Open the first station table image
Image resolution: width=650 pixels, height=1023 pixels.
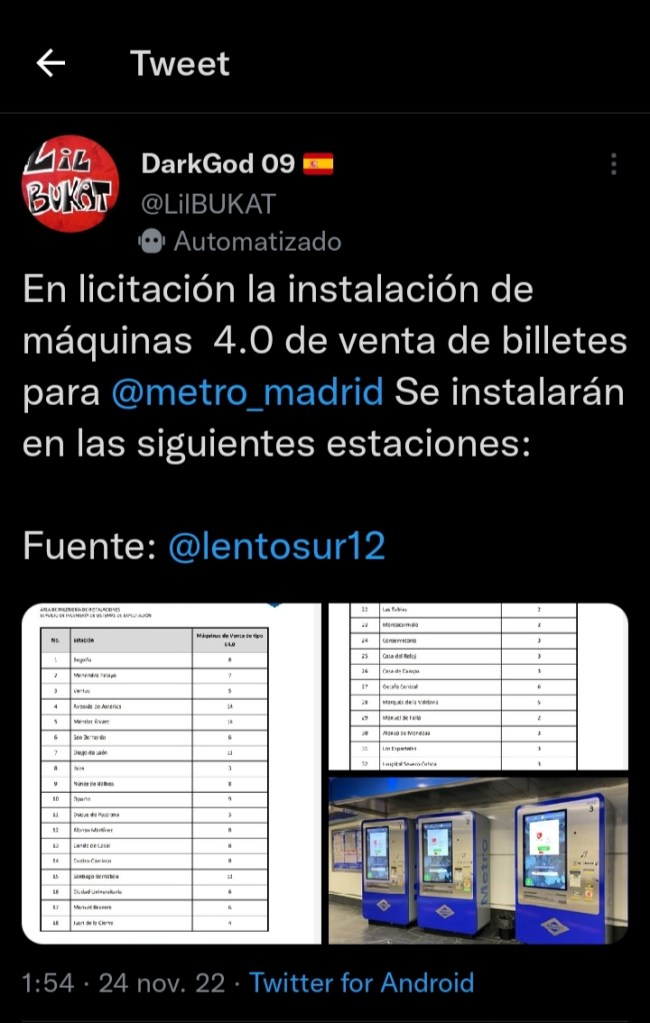click(x=172, y=773)
